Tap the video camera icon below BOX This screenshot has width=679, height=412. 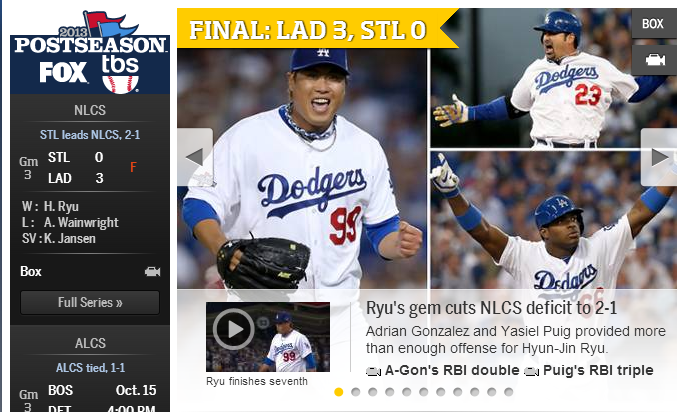pos(654,60)
